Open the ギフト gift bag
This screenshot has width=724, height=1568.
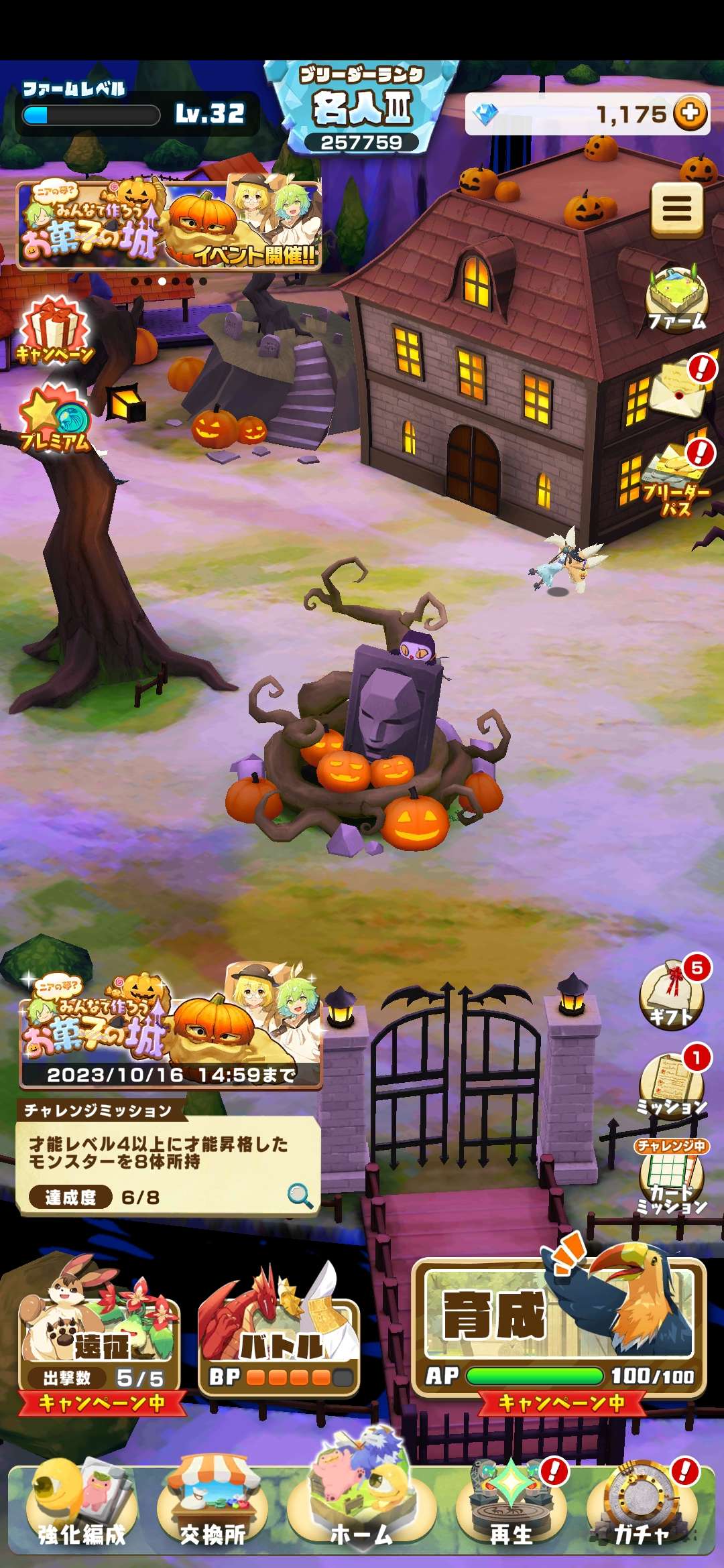(672, 994)
